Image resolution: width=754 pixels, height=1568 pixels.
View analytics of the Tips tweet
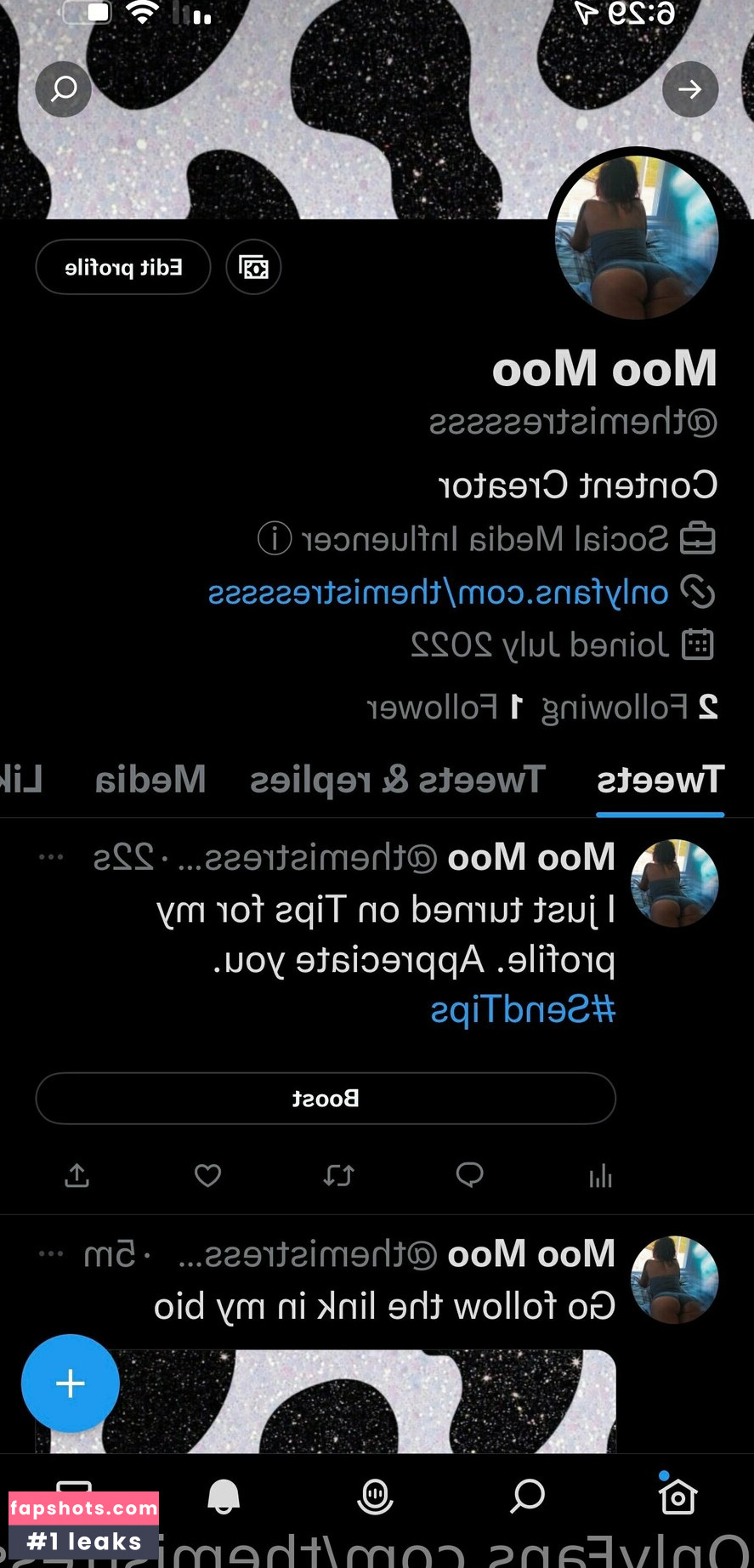coord(600,1175)
